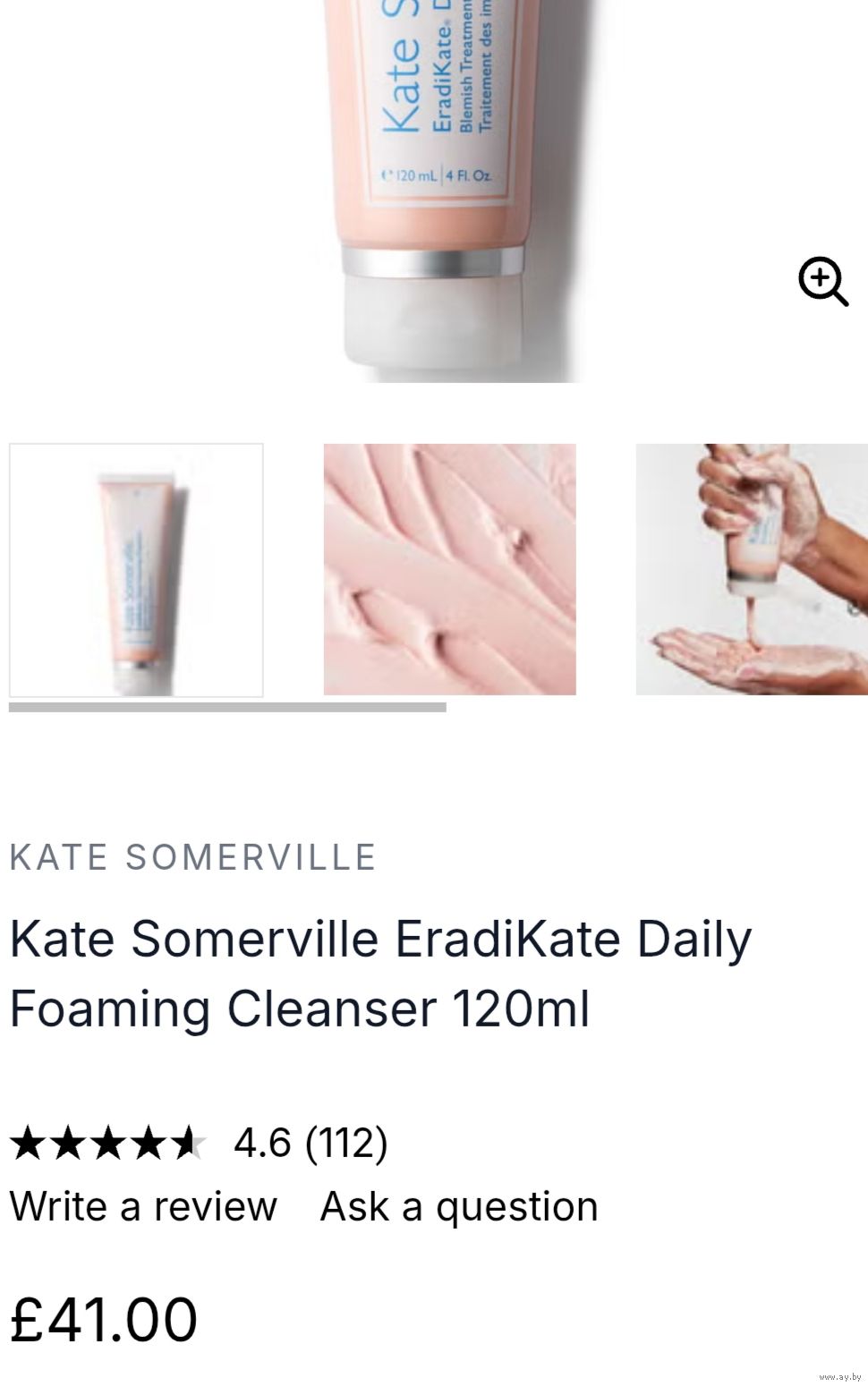868x1387 pixels.
Task: View the pink cream texture thumbnail
Action: (x=449, y=570)
